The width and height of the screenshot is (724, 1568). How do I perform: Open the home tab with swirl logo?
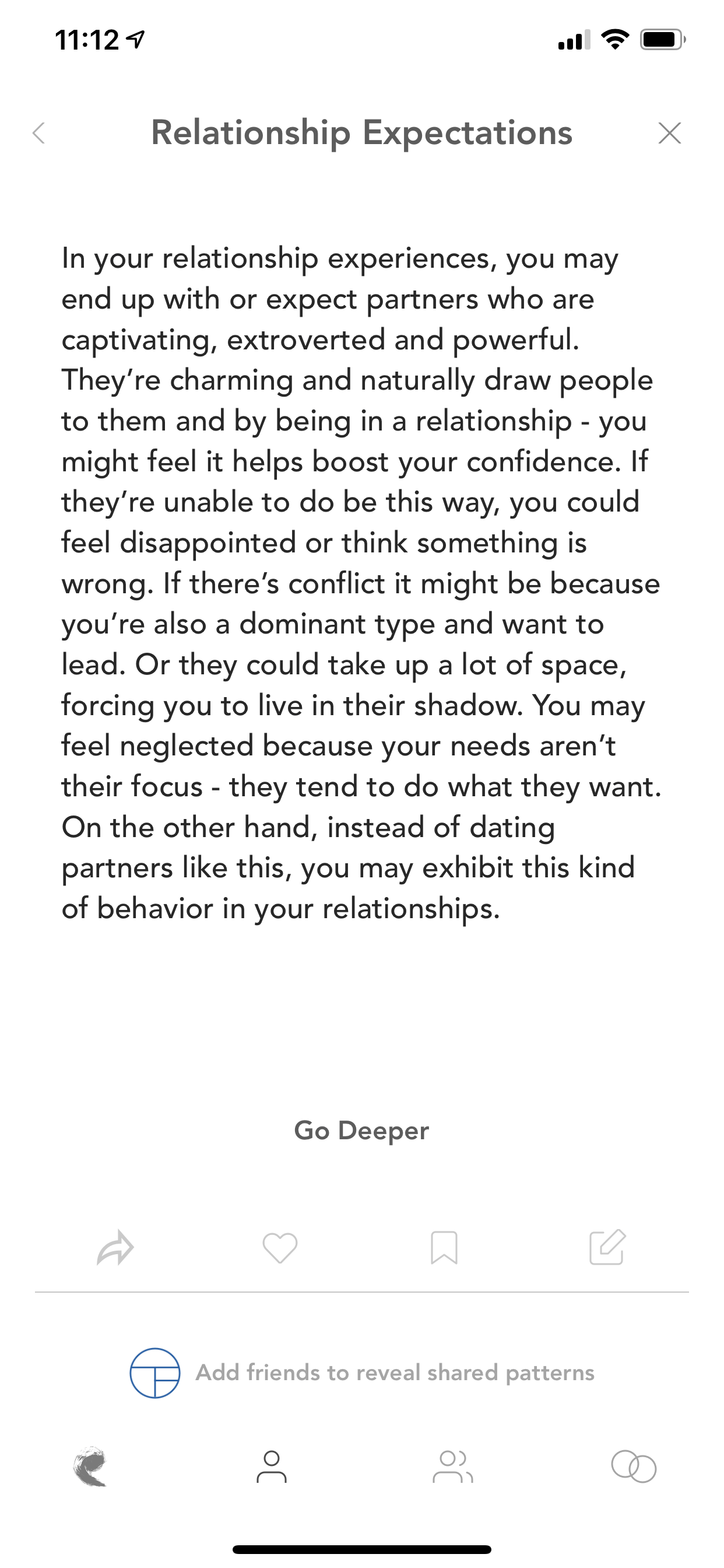pyautogui.click(x=90, y=1466)
